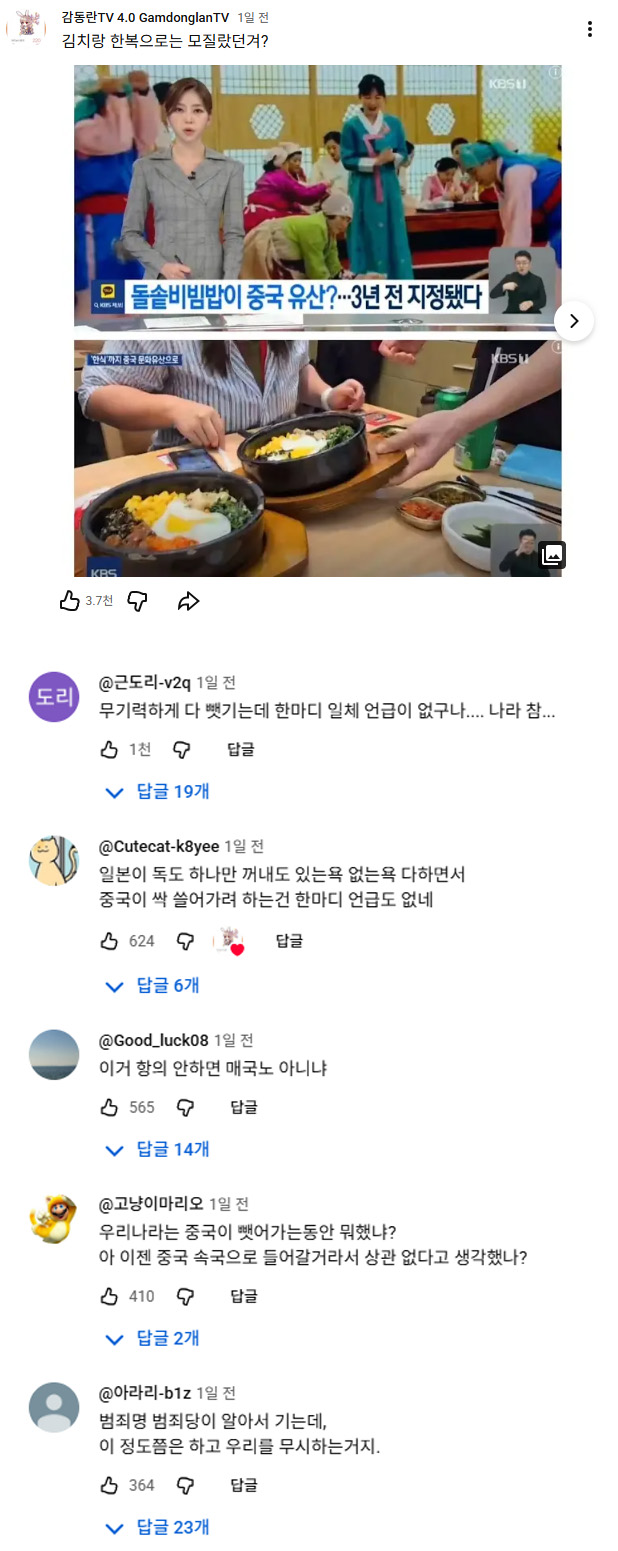The height and width of the screenshot is (1551, 618).
Task: Reply to the comment by @근도리-v2q
Action: pyautogui.click(x=240, y=749)
